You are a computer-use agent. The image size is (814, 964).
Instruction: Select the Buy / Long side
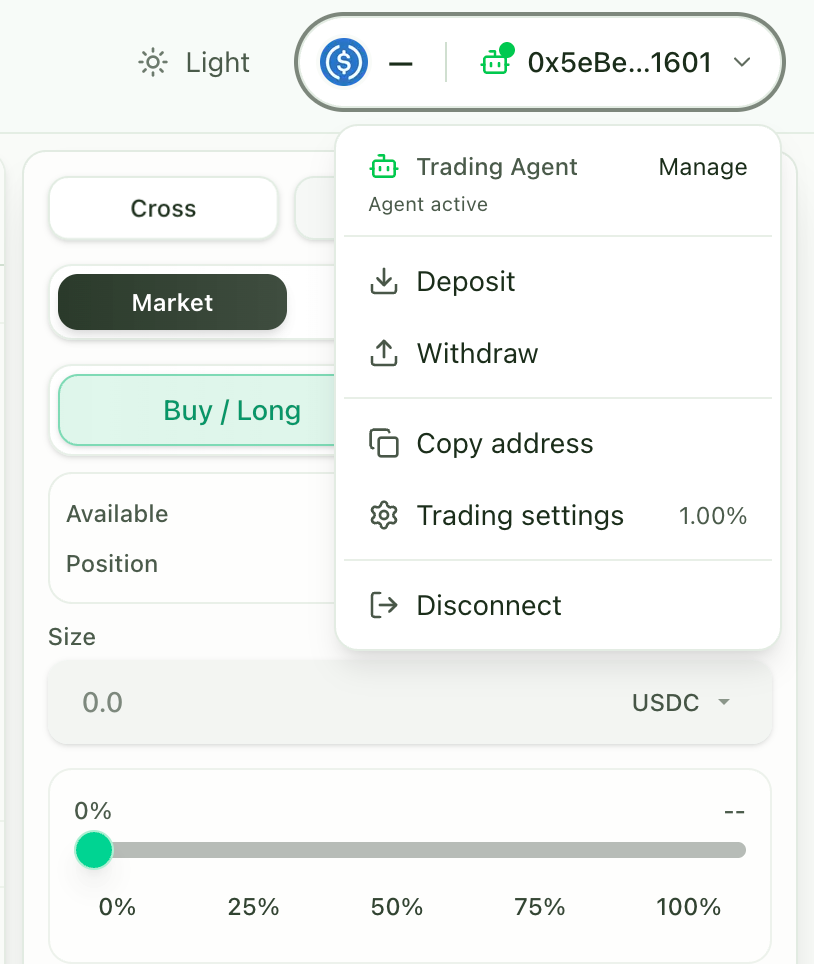pyautogui.click(x=232, y=410)
